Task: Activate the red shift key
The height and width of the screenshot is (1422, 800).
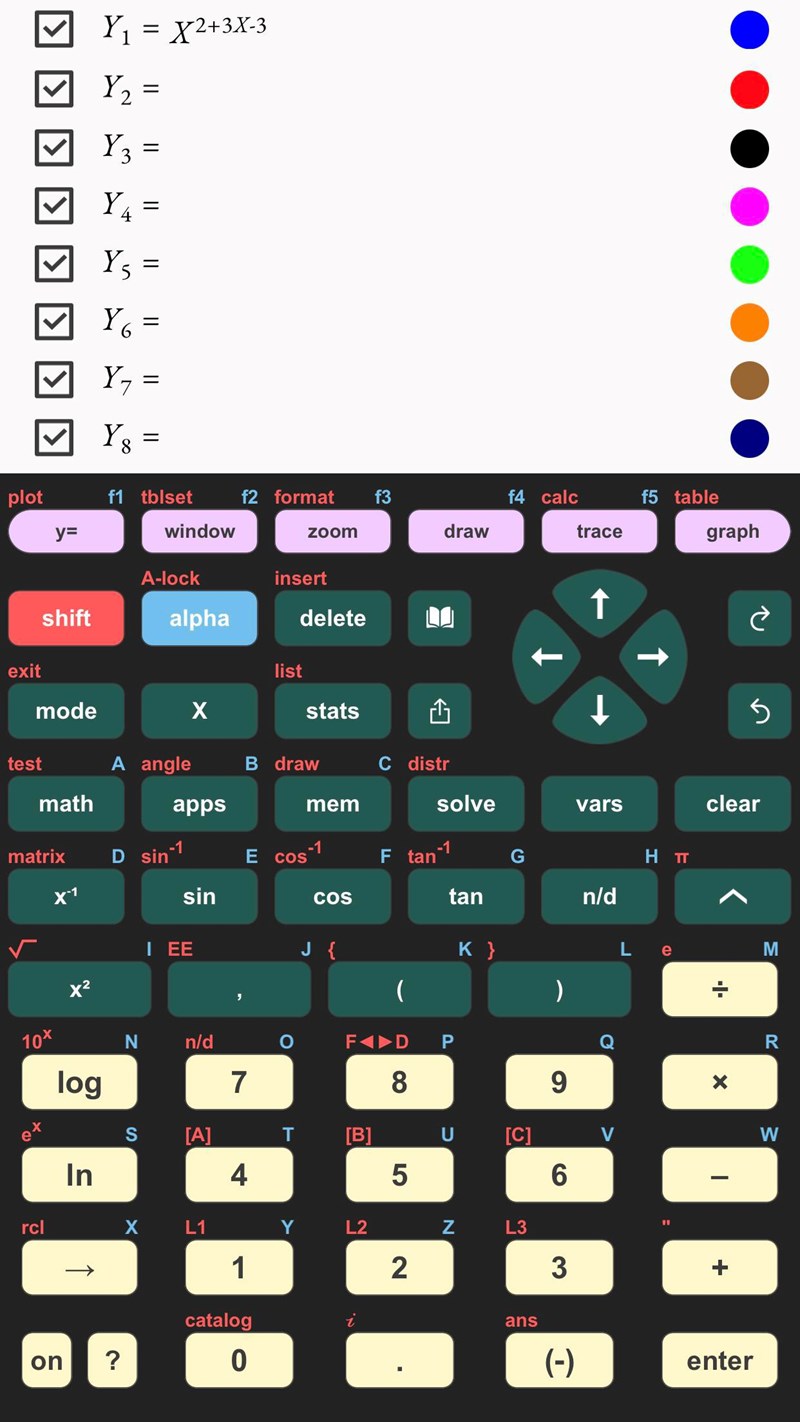Action: [66, 618]
